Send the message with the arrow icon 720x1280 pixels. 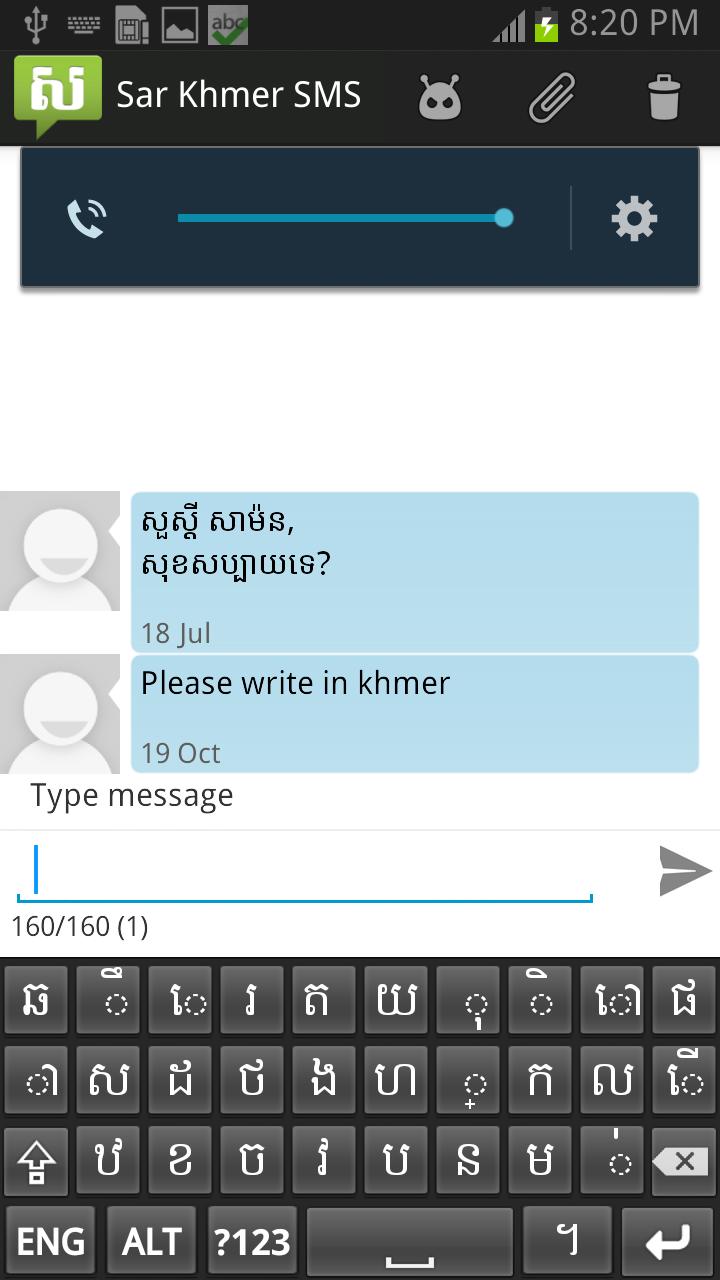tap(685, 870)
